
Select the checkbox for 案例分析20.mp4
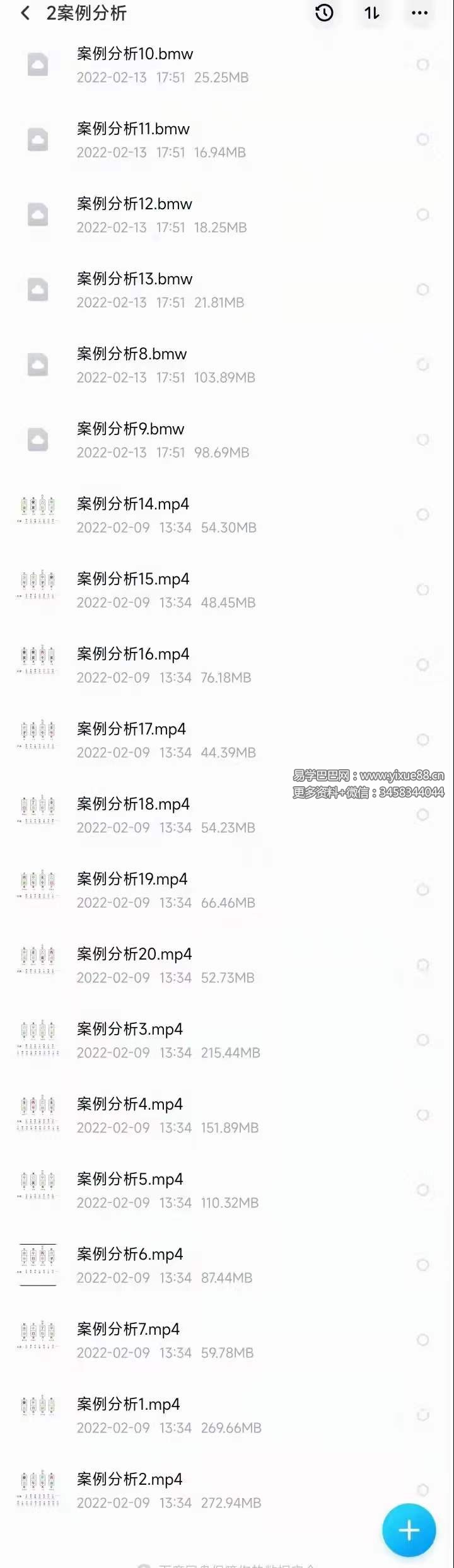[x=423, y=965]
